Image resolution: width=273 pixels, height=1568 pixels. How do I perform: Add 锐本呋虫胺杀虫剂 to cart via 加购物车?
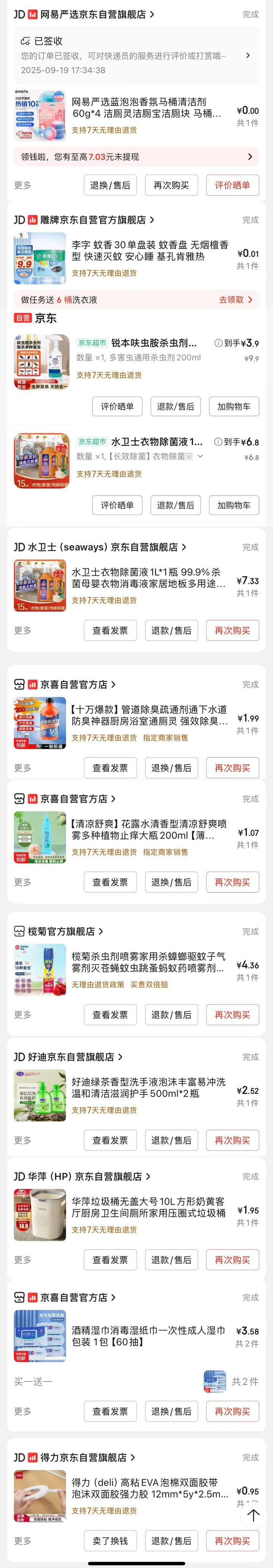pos(234,407)
